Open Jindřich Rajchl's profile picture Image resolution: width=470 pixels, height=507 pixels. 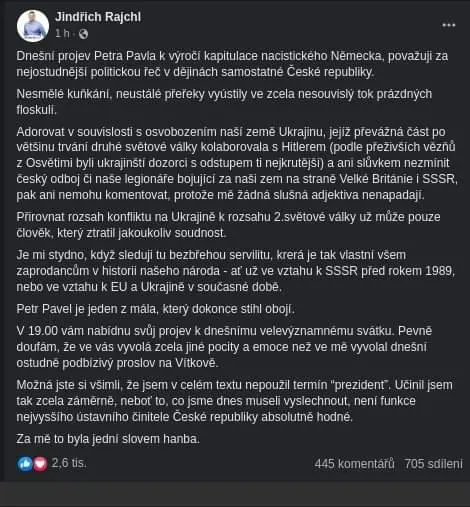[33, 26]
